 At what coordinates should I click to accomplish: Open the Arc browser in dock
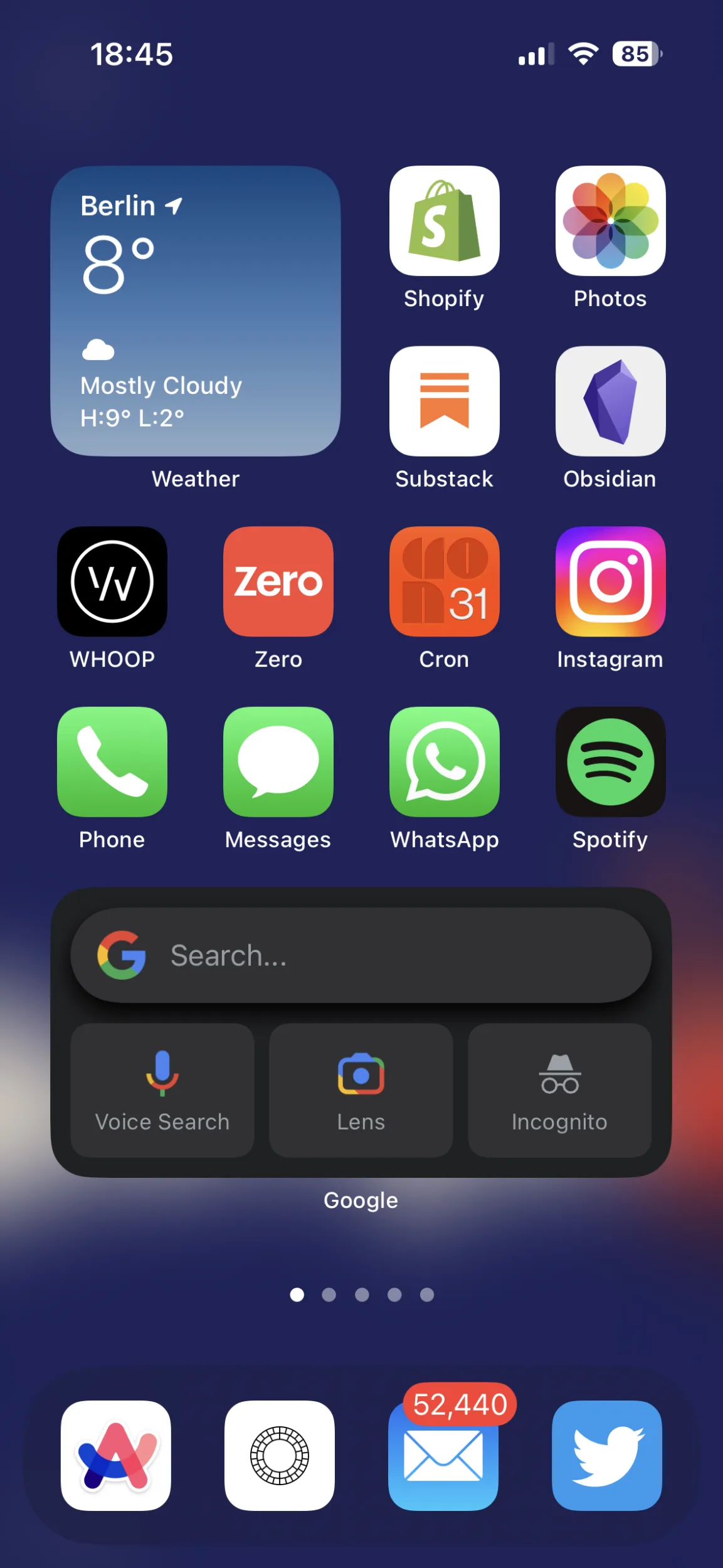click(116, 1456)
